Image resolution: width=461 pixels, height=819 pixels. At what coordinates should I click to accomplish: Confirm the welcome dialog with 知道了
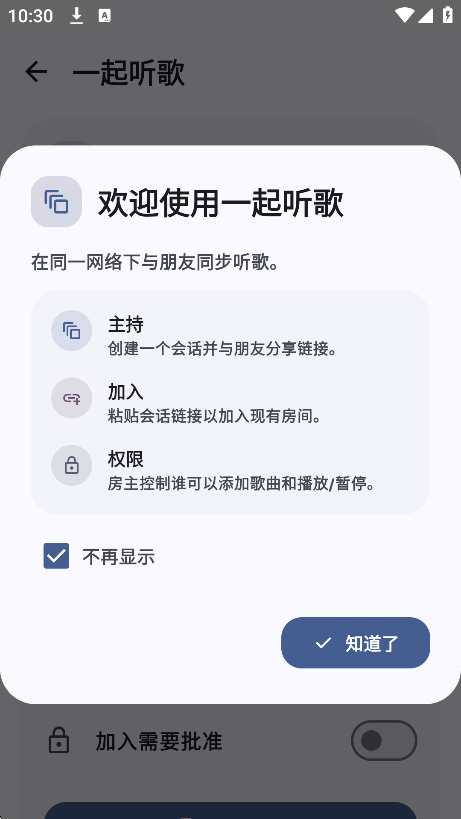(x=355, y=642)
